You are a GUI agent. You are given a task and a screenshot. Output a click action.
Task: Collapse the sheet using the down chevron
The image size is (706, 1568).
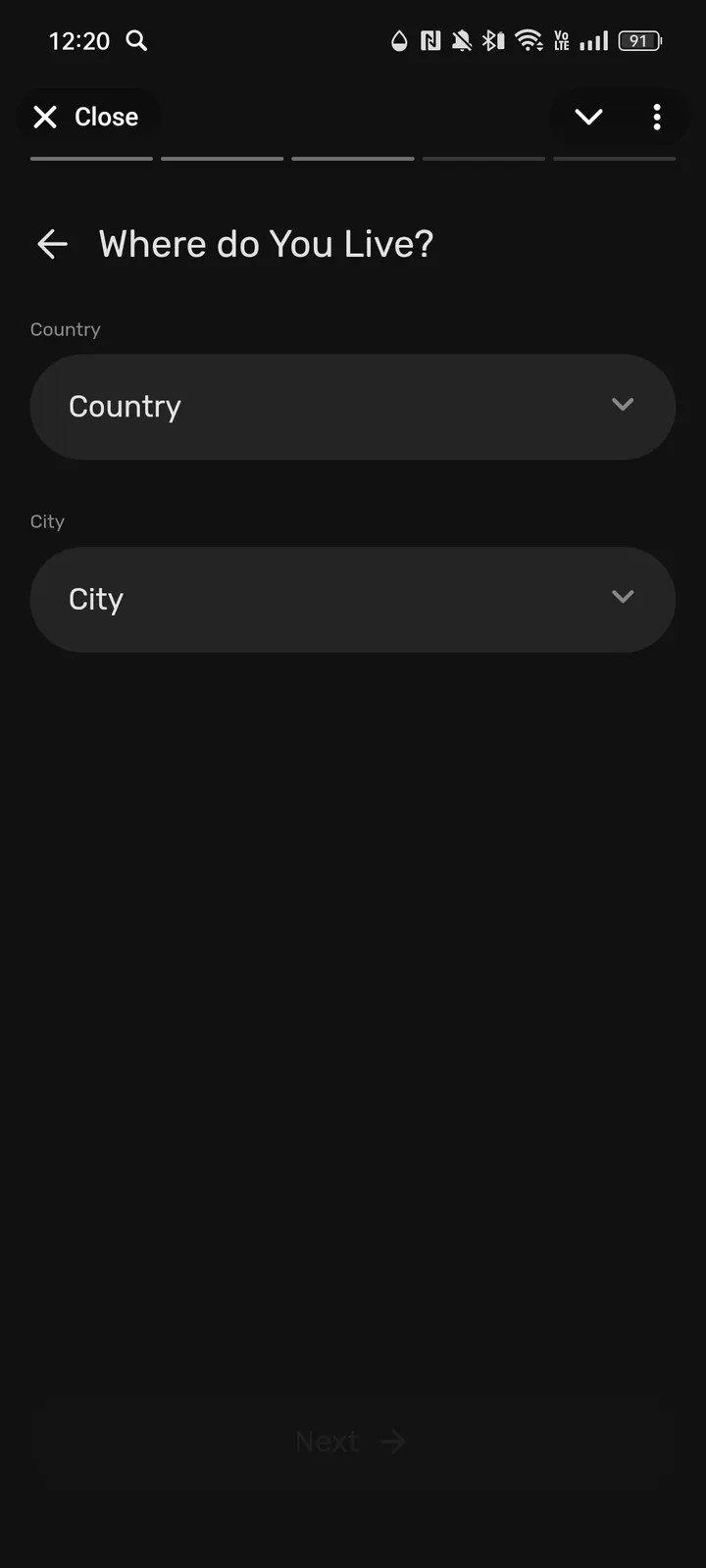[587, 117]
